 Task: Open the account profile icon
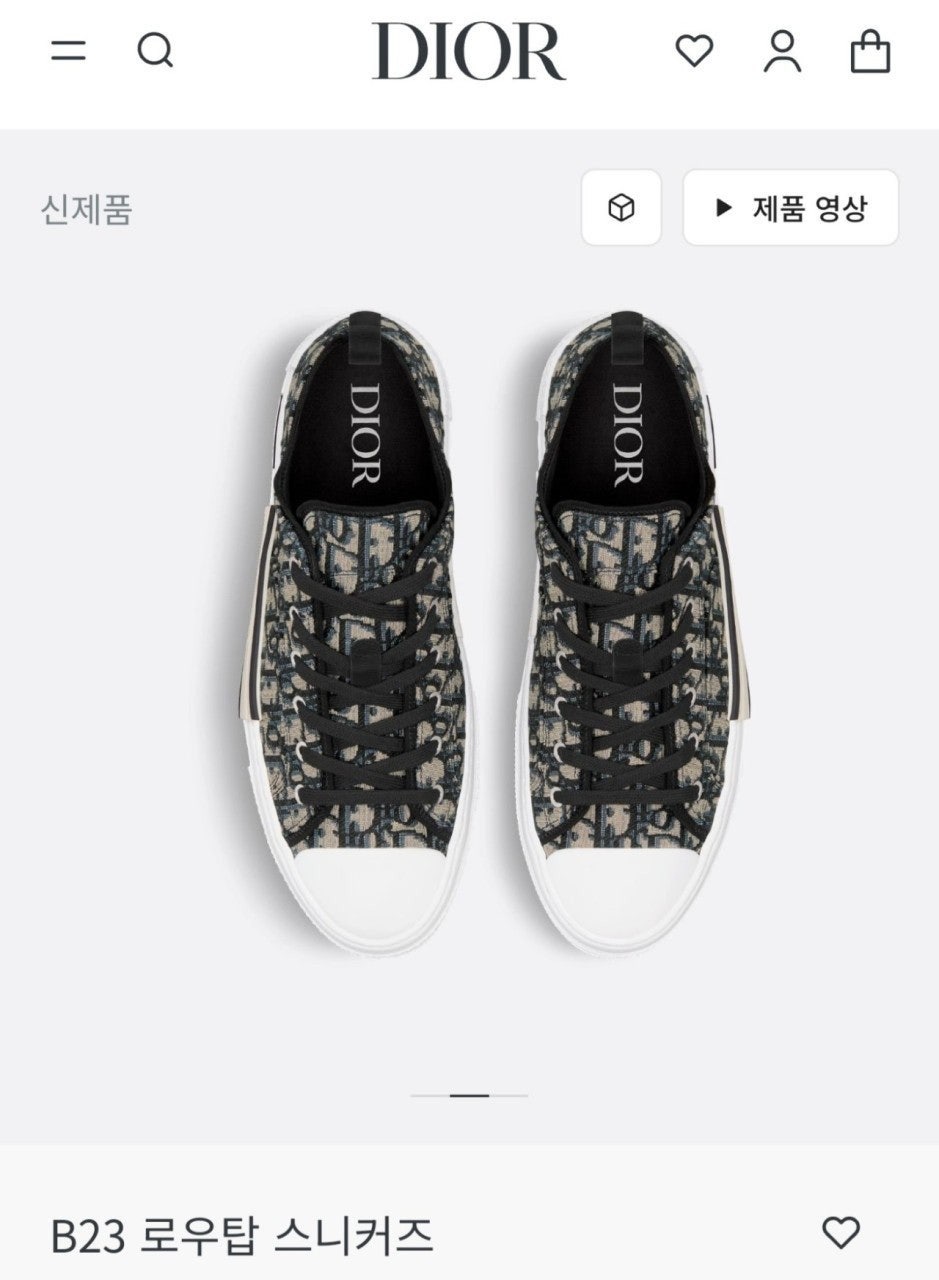782,50
